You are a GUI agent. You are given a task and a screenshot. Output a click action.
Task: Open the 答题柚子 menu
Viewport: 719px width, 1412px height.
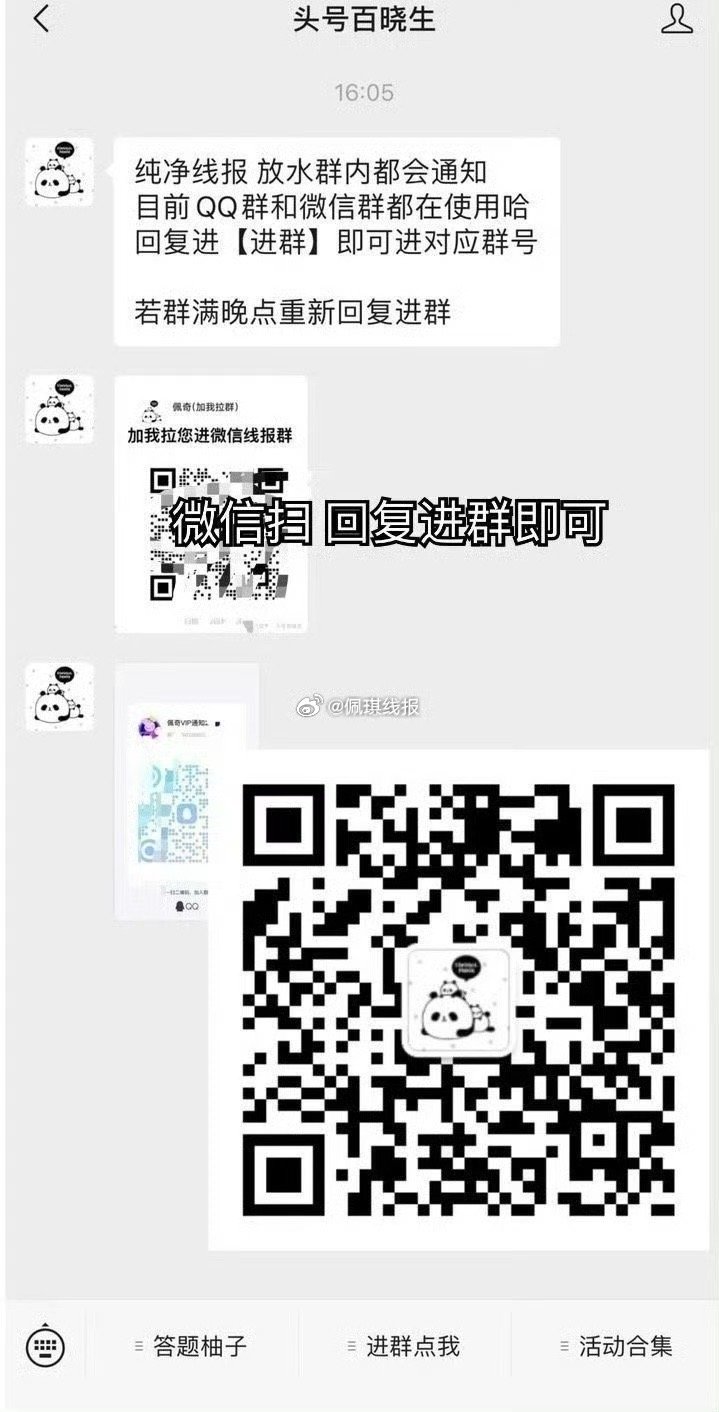pos(191,1346)
